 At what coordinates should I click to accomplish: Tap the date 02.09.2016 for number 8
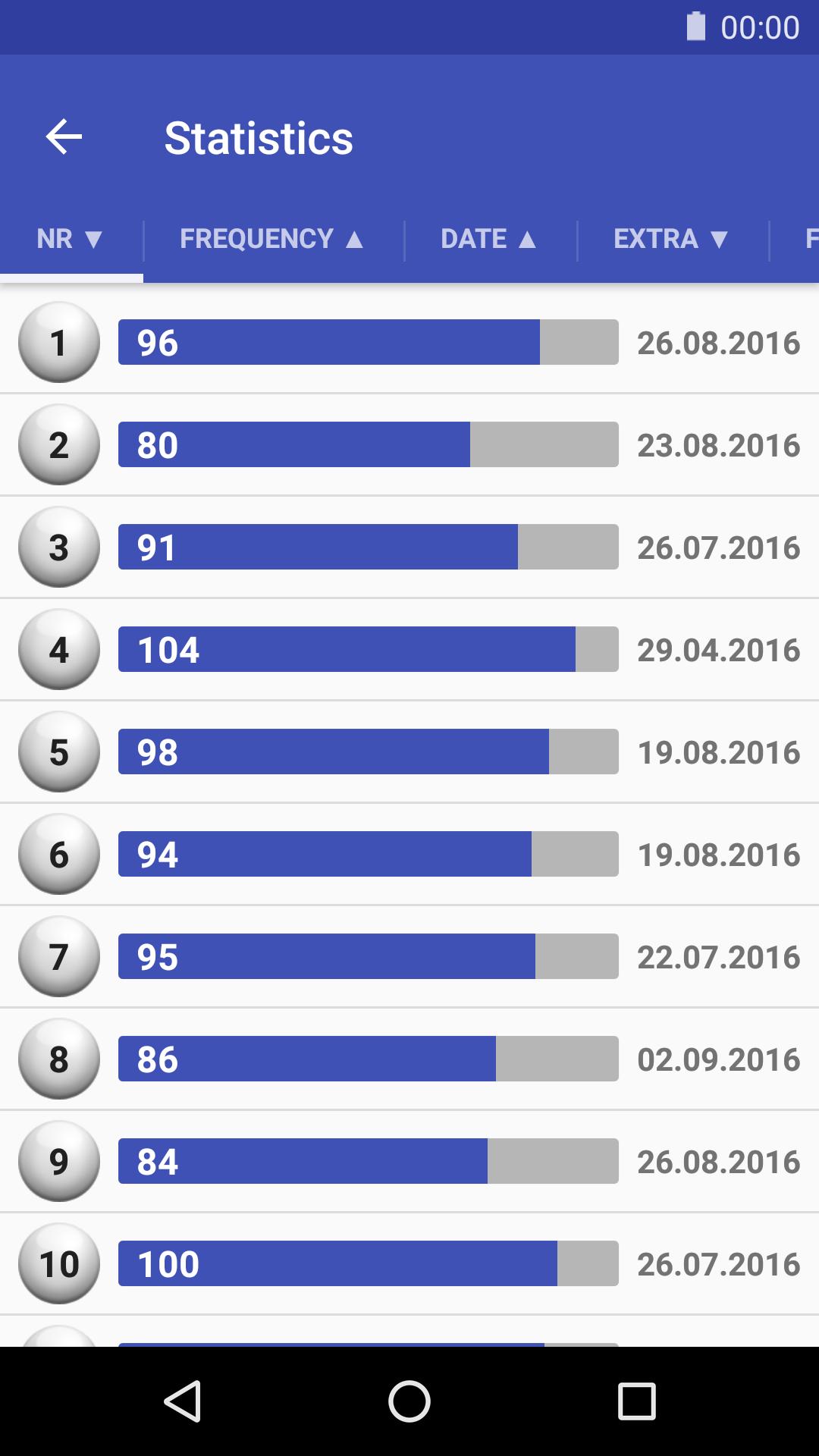(x=719, y=1059)
